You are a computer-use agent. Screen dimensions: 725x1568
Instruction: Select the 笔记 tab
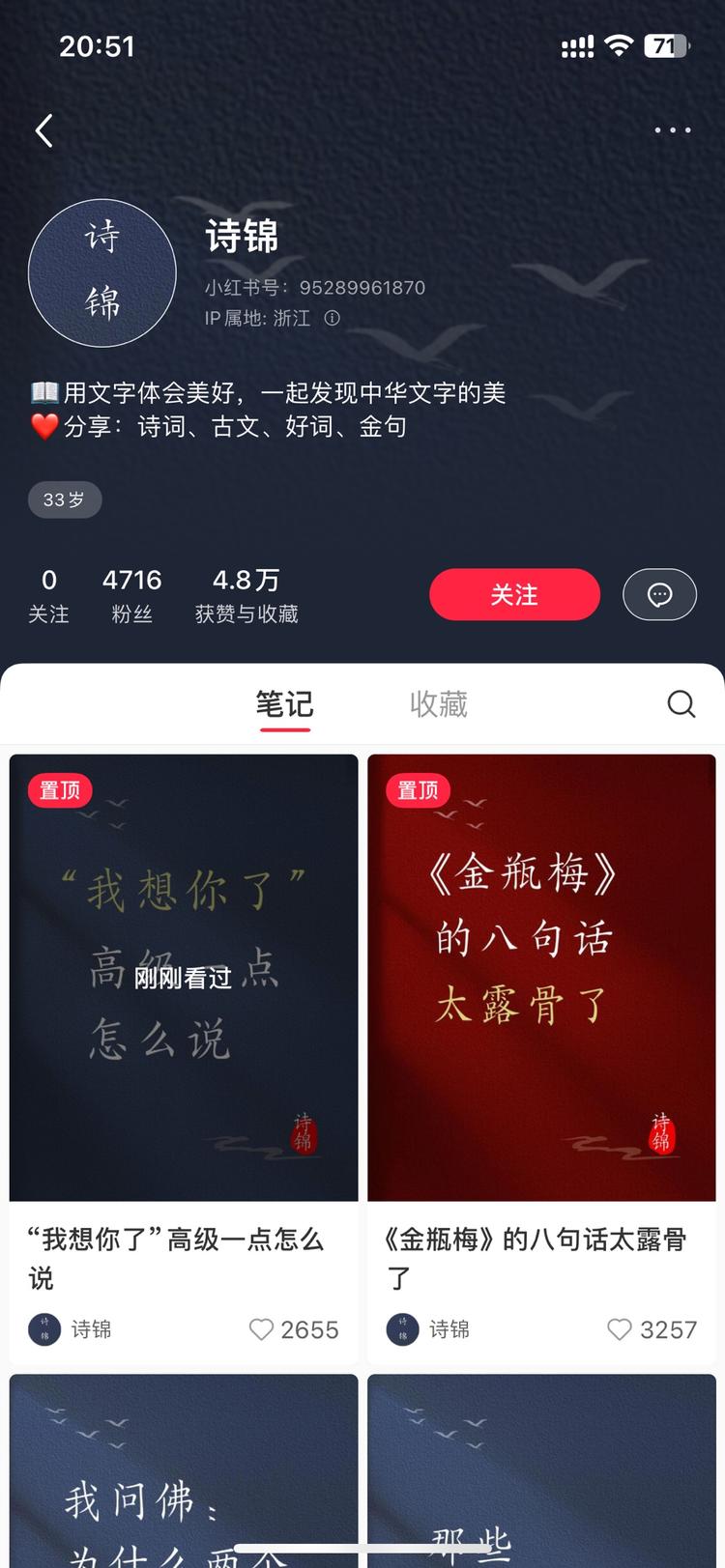pyautogui.click(x=284, y=704)
